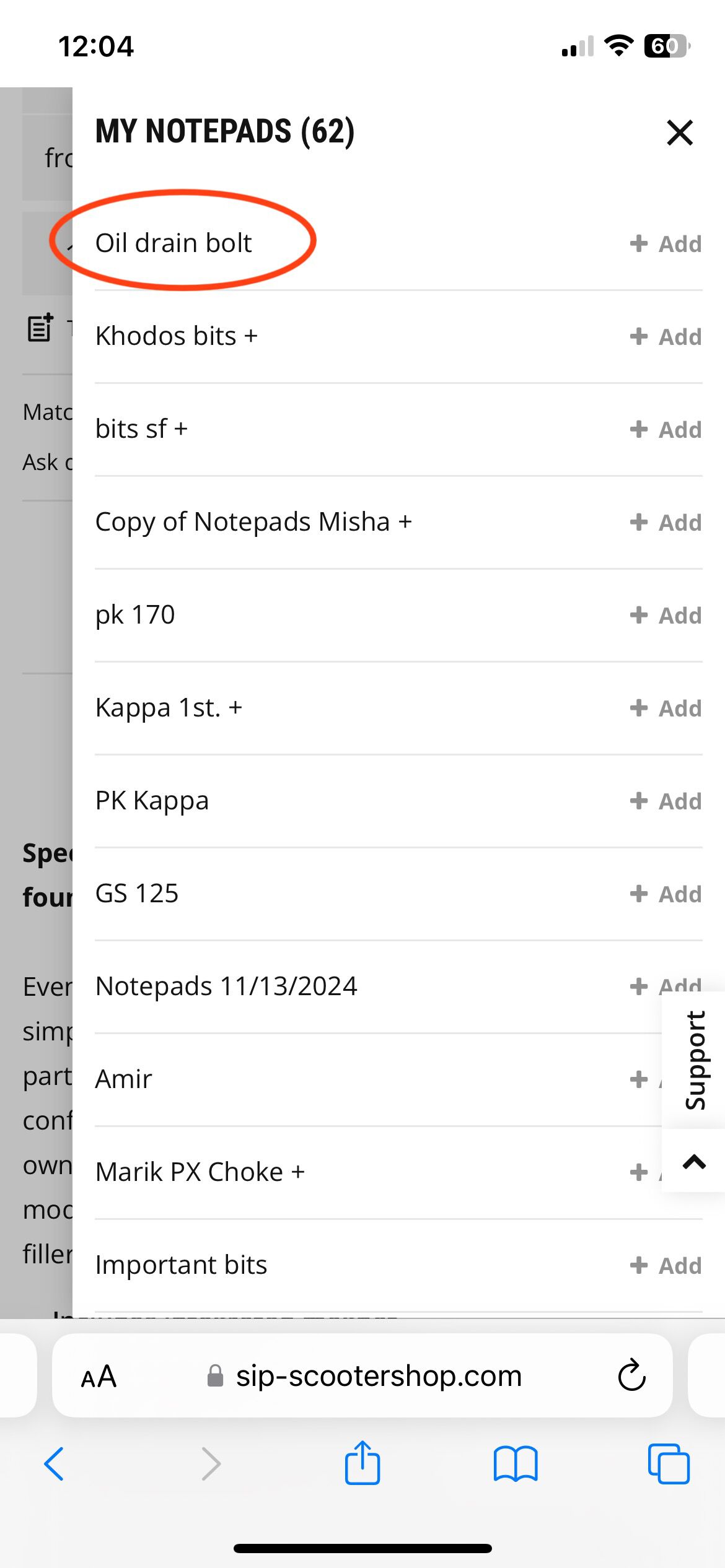The image size is (725, 1568).
Task: Share this page from Safari toolbar
Action: point(362,1464)
